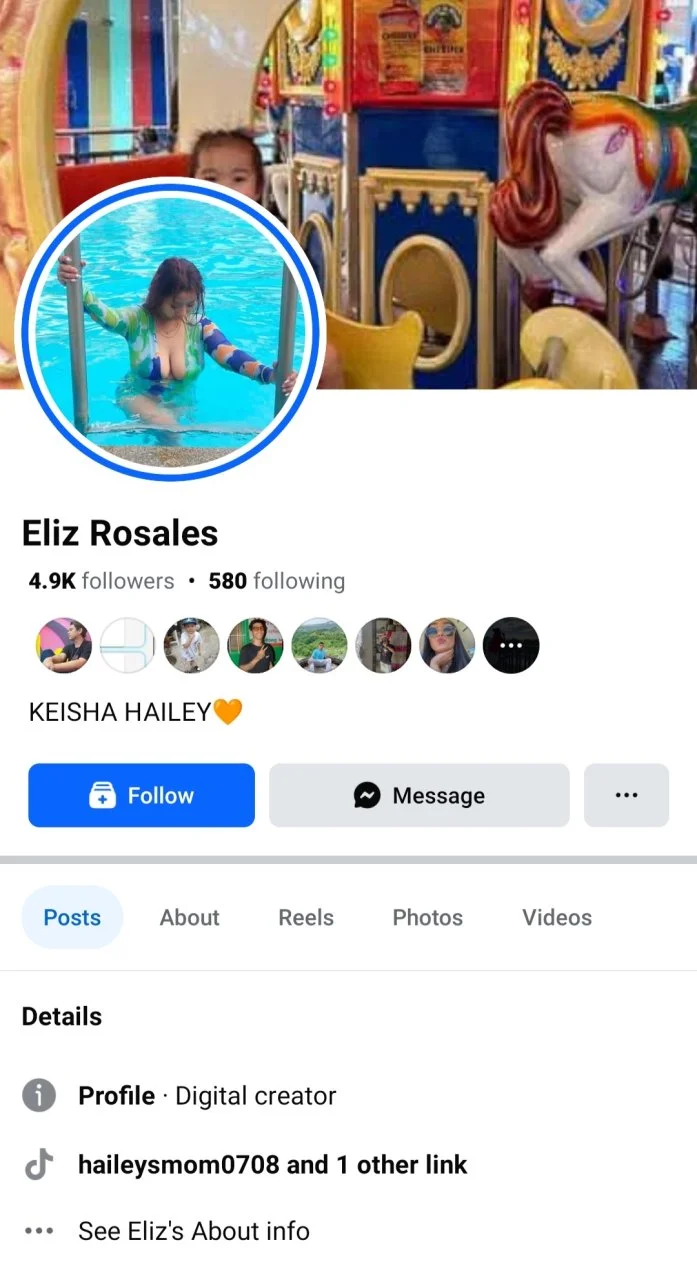Screen dimensions: 697x1280
Task: Go to the Videos tab
Action: pos(557,917)
